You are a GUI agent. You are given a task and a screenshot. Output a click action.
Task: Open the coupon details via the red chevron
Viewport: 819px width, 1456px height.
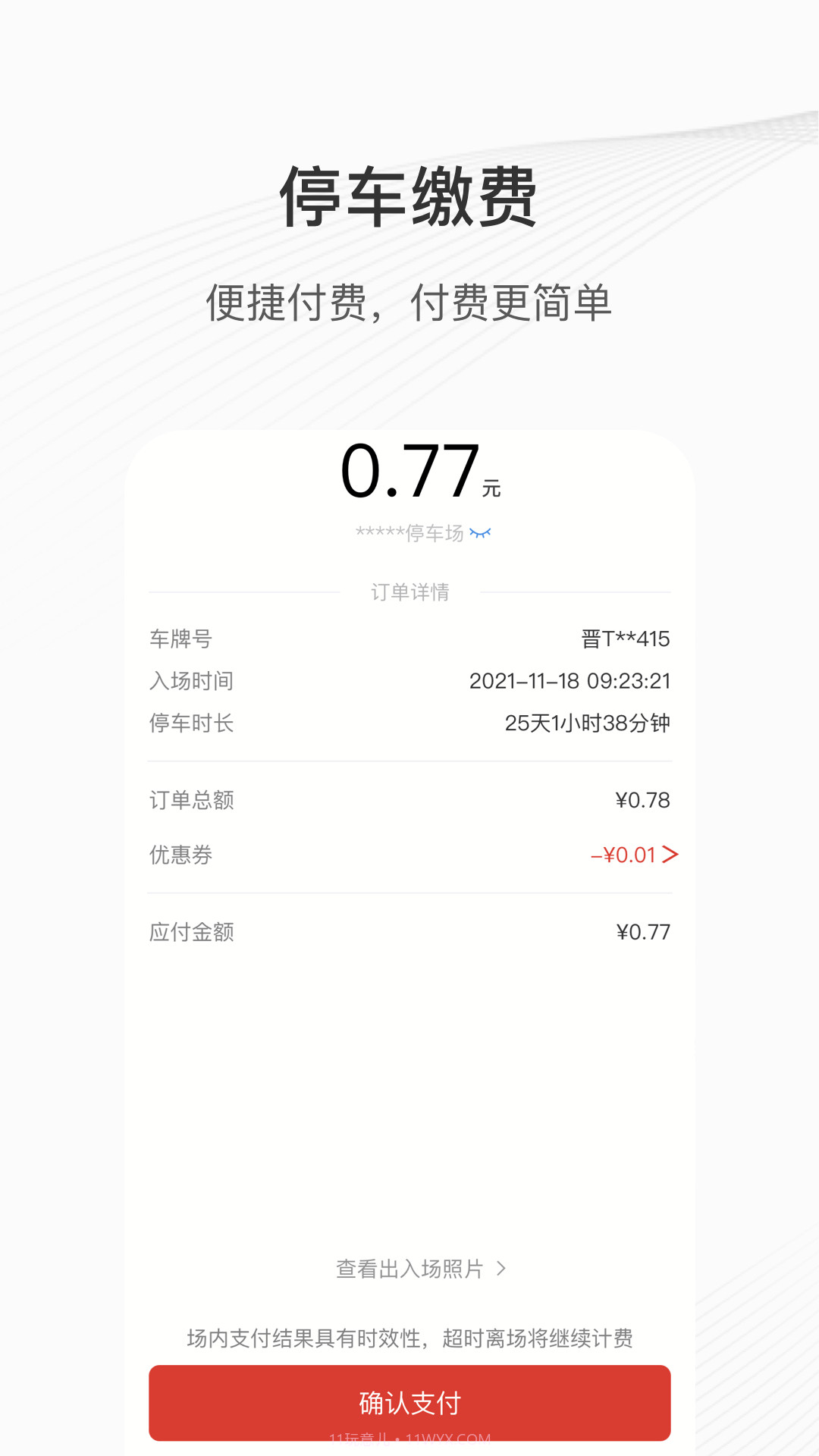tap(670, 855)
